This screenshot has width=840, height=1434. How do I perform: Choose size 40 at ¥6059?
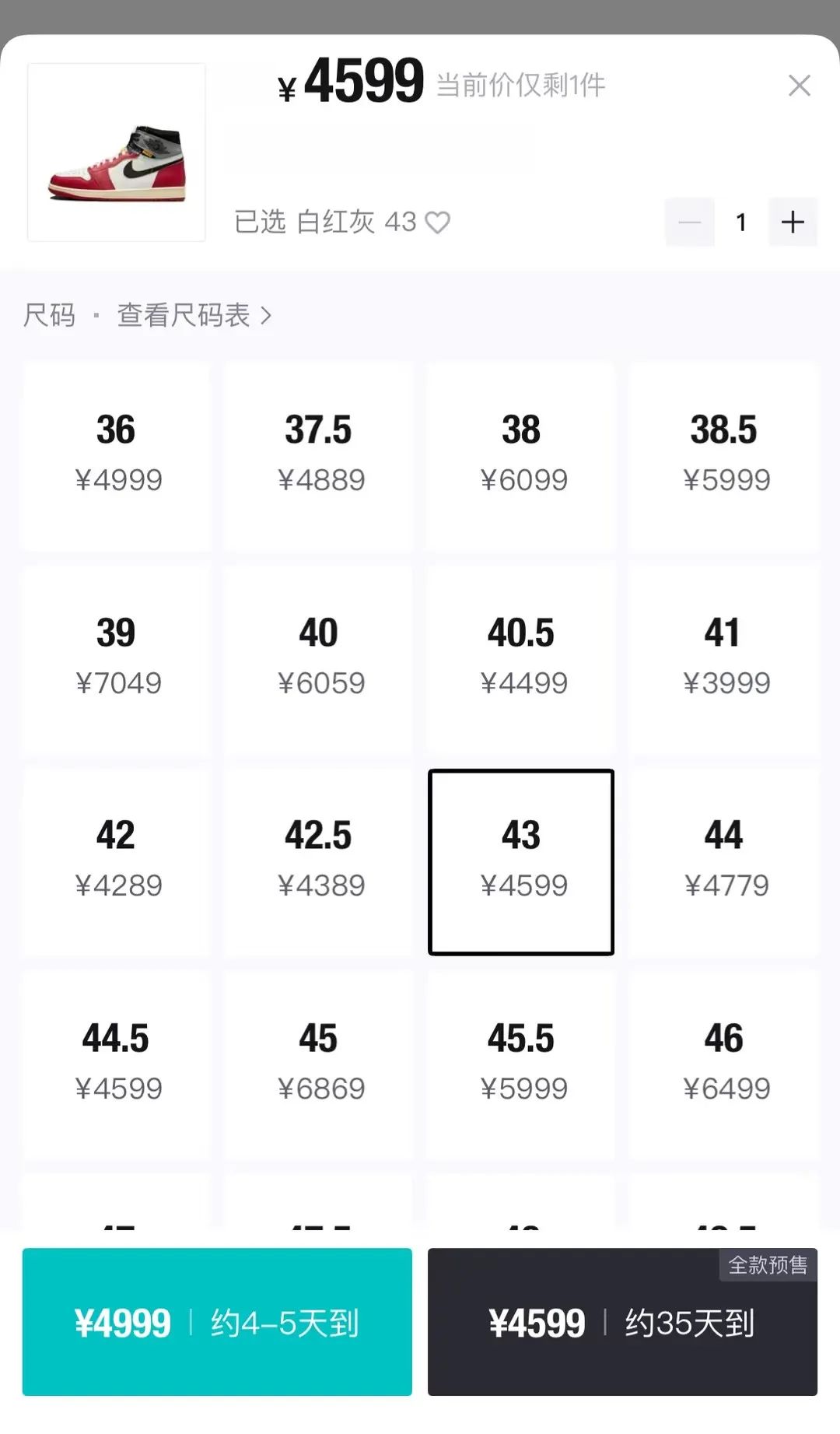[x=319, y=658]
